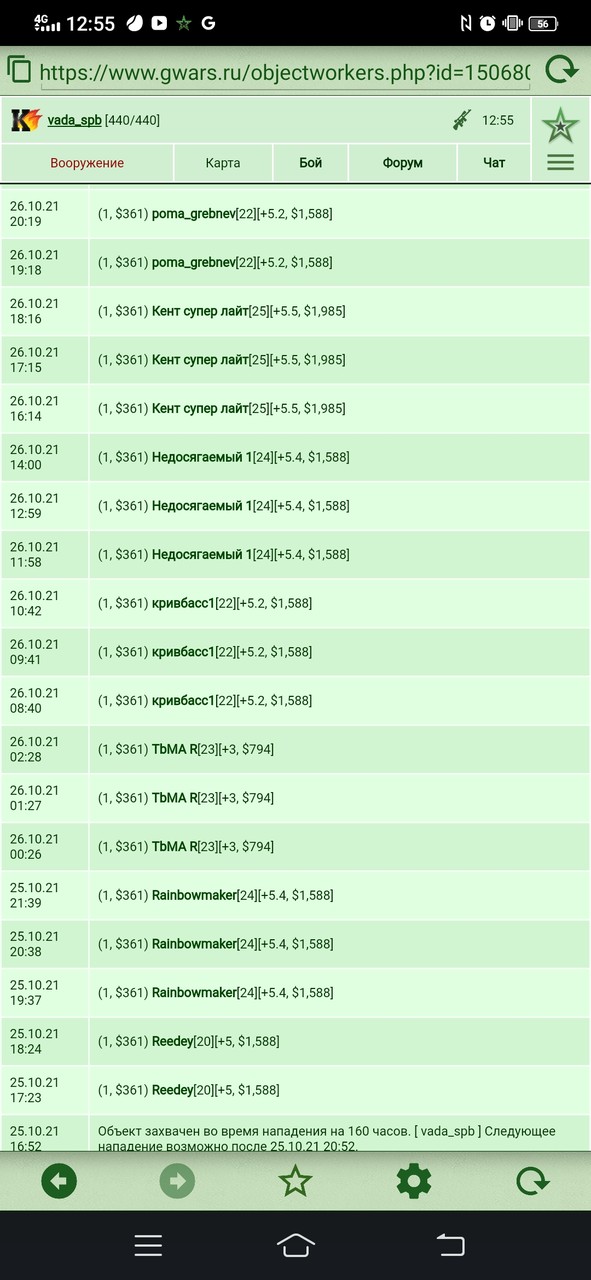Tap the system home button

(295, 1245)
